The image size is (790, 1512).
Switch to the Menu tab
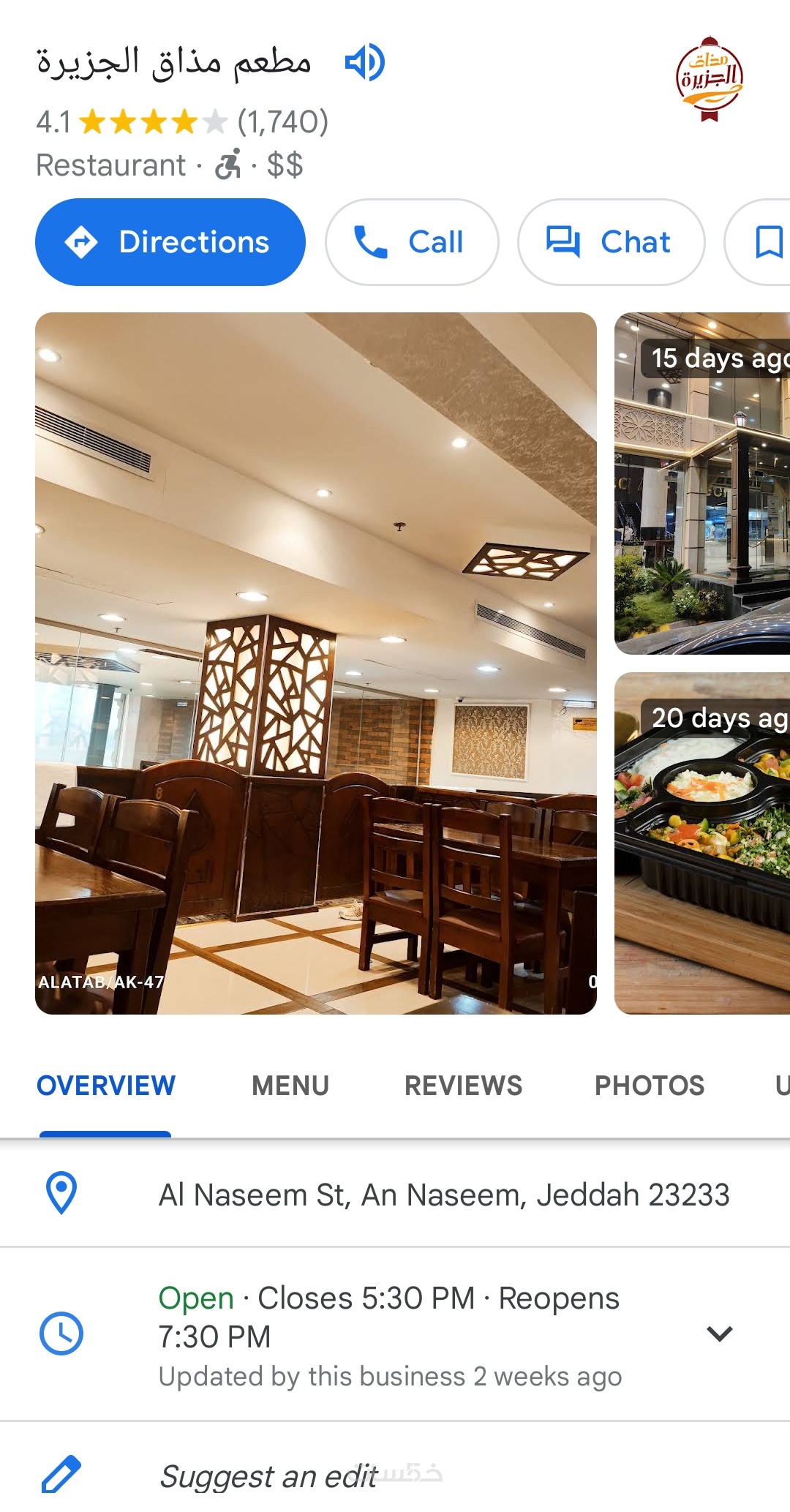pos(290,1086)
